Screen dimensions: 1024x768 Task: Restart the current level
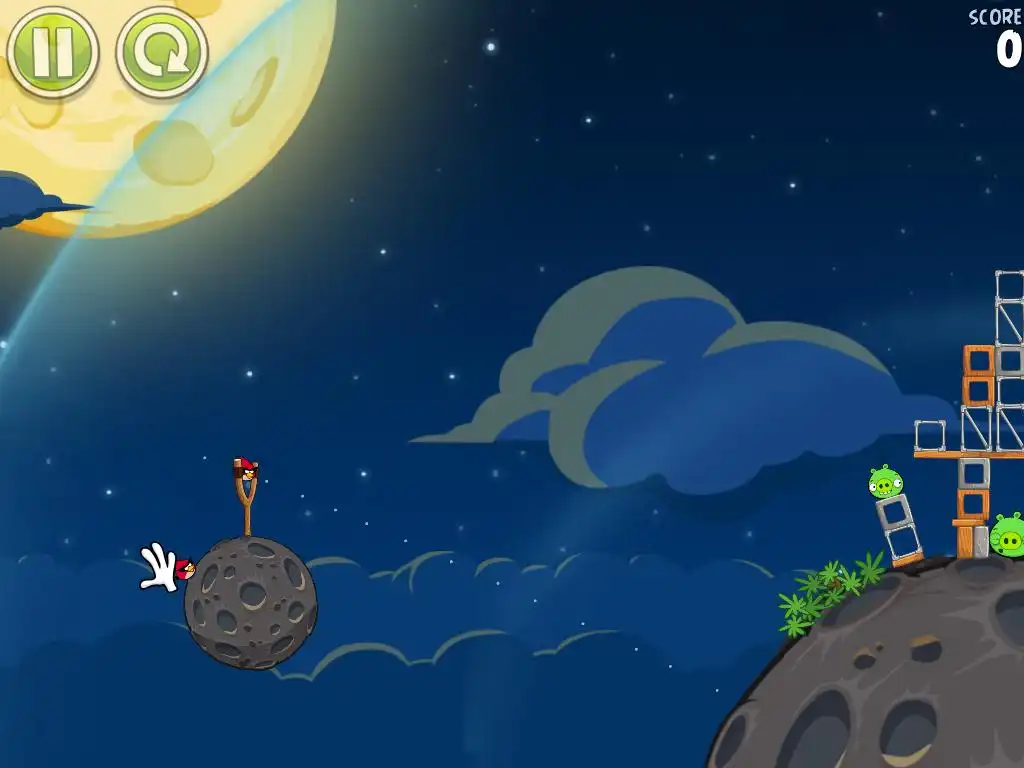[162, 52]
